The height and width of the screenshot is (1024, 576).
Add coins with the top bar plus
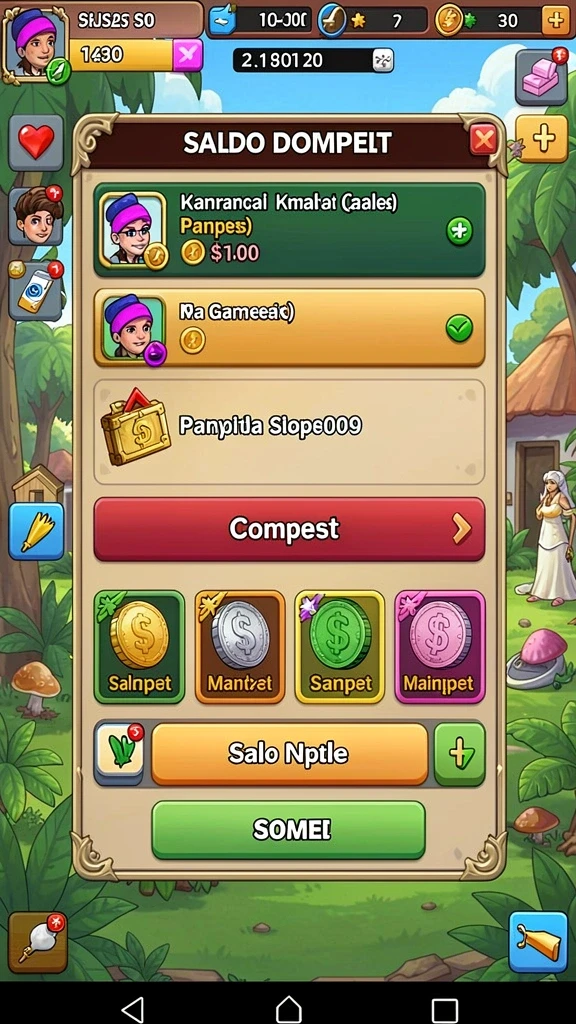[x=556, y=20]
